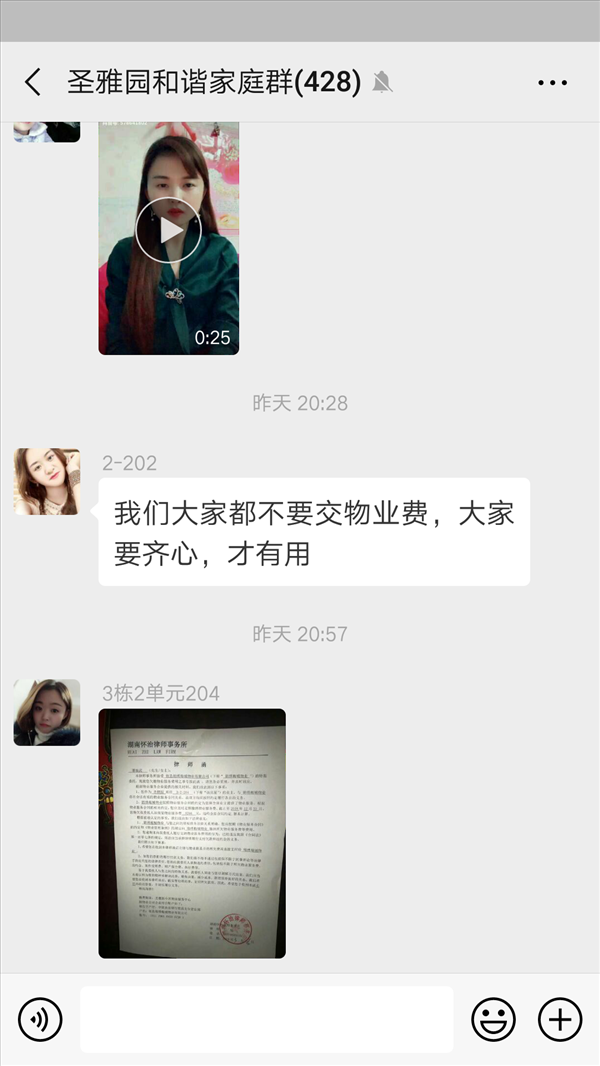This screenshot has width=600, height=1066.
Task: Open the lawyer letter photo
Action: [x=192, y=833]
